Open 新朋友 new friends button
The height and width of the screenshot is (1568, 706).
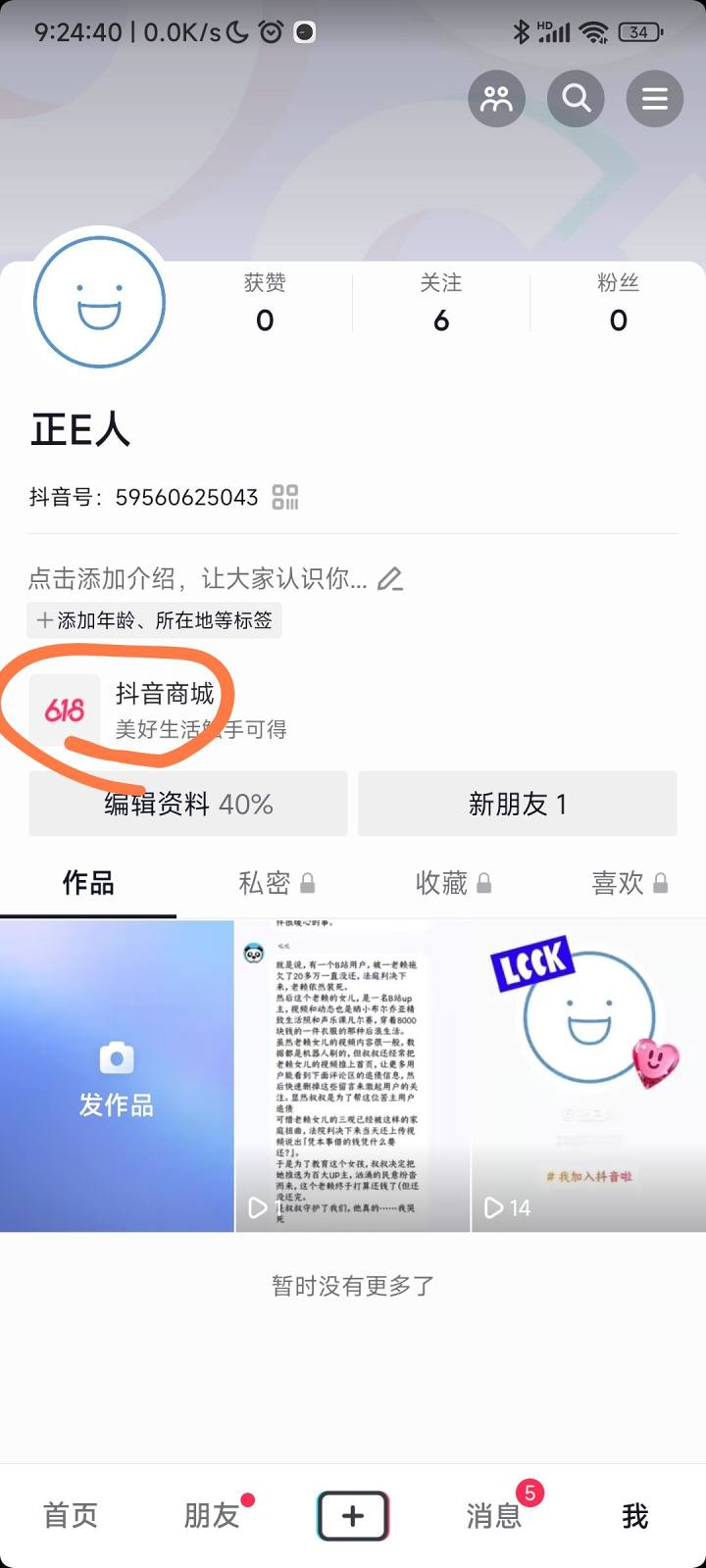point(518,804)
